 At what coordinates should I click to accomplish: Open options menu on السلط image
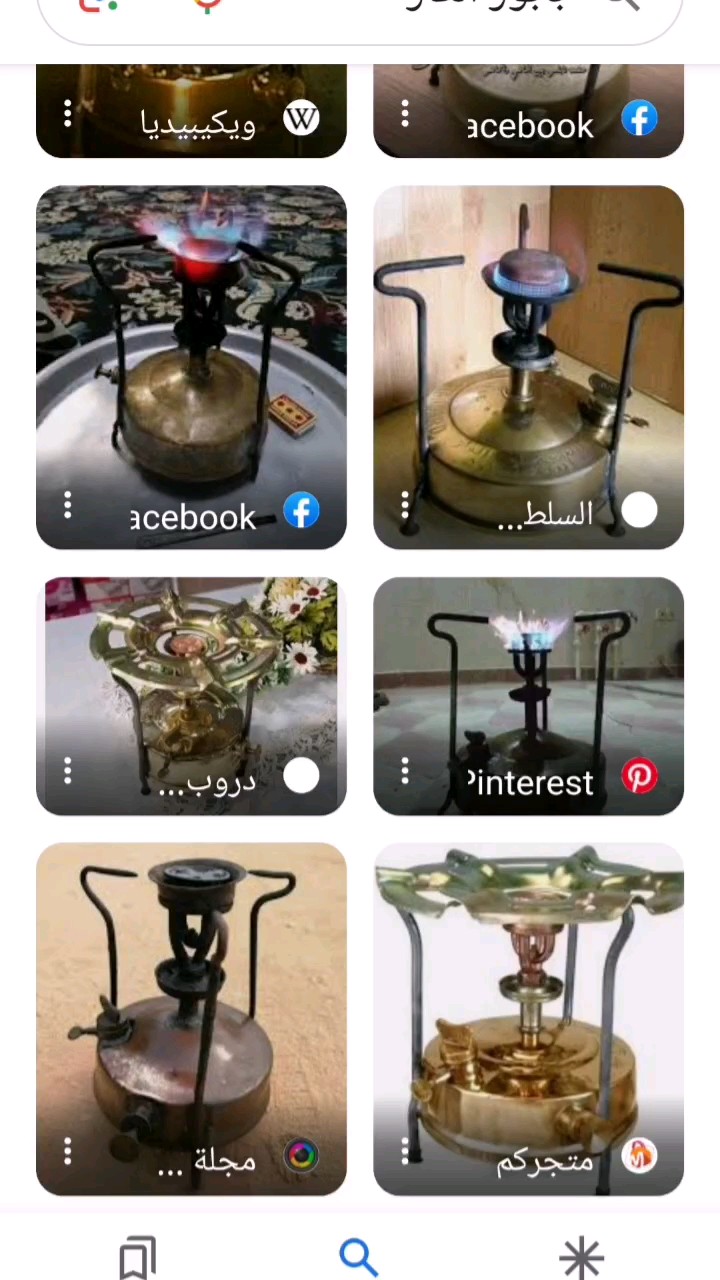point(405,505)
